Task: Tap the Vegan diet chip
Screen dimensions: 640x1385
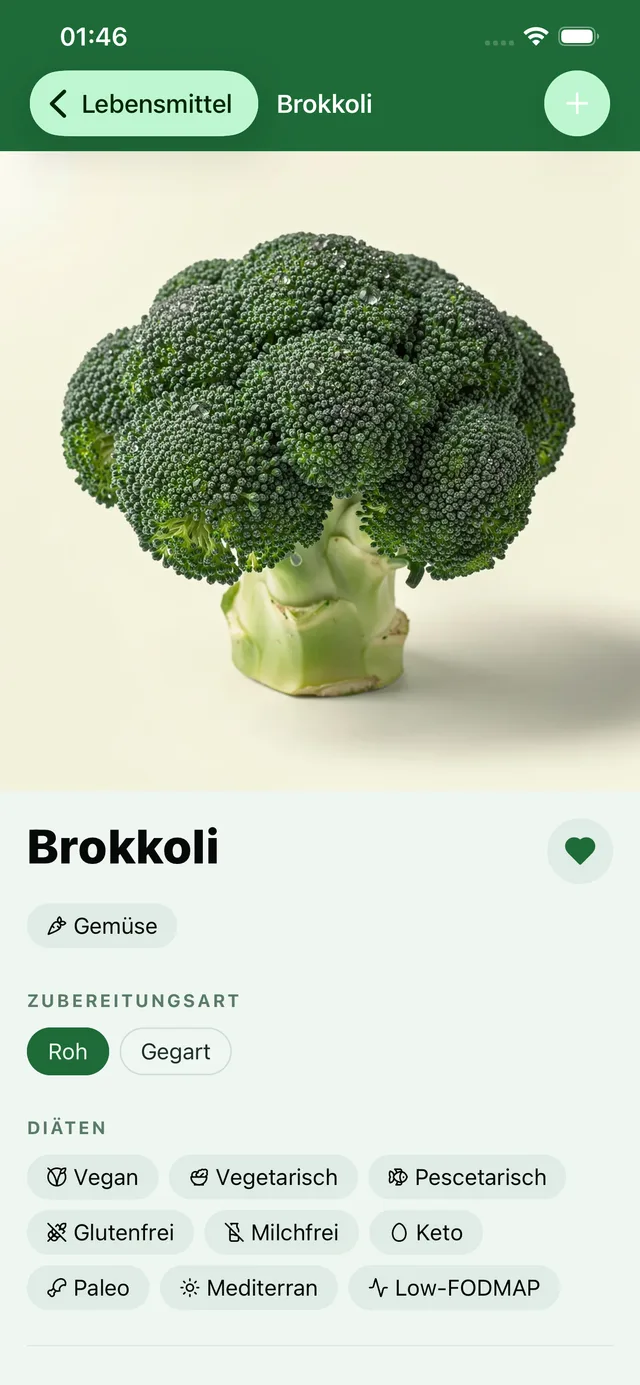Action: (x=93, y=1178)
